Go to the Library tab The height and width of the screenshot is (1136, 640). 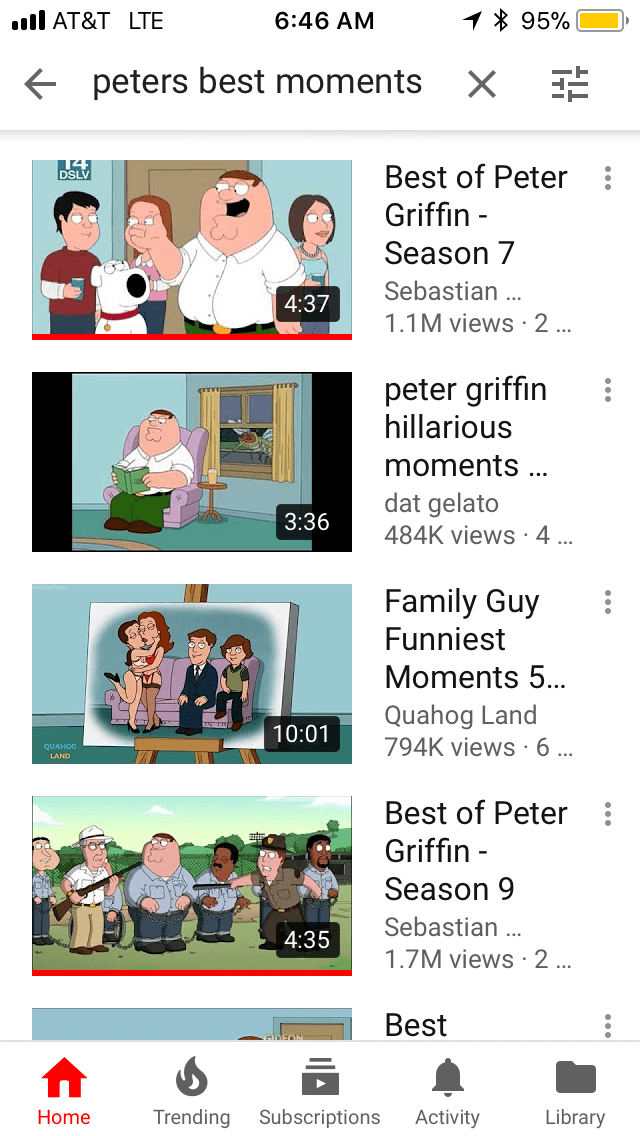click(x=575, y=1092)
